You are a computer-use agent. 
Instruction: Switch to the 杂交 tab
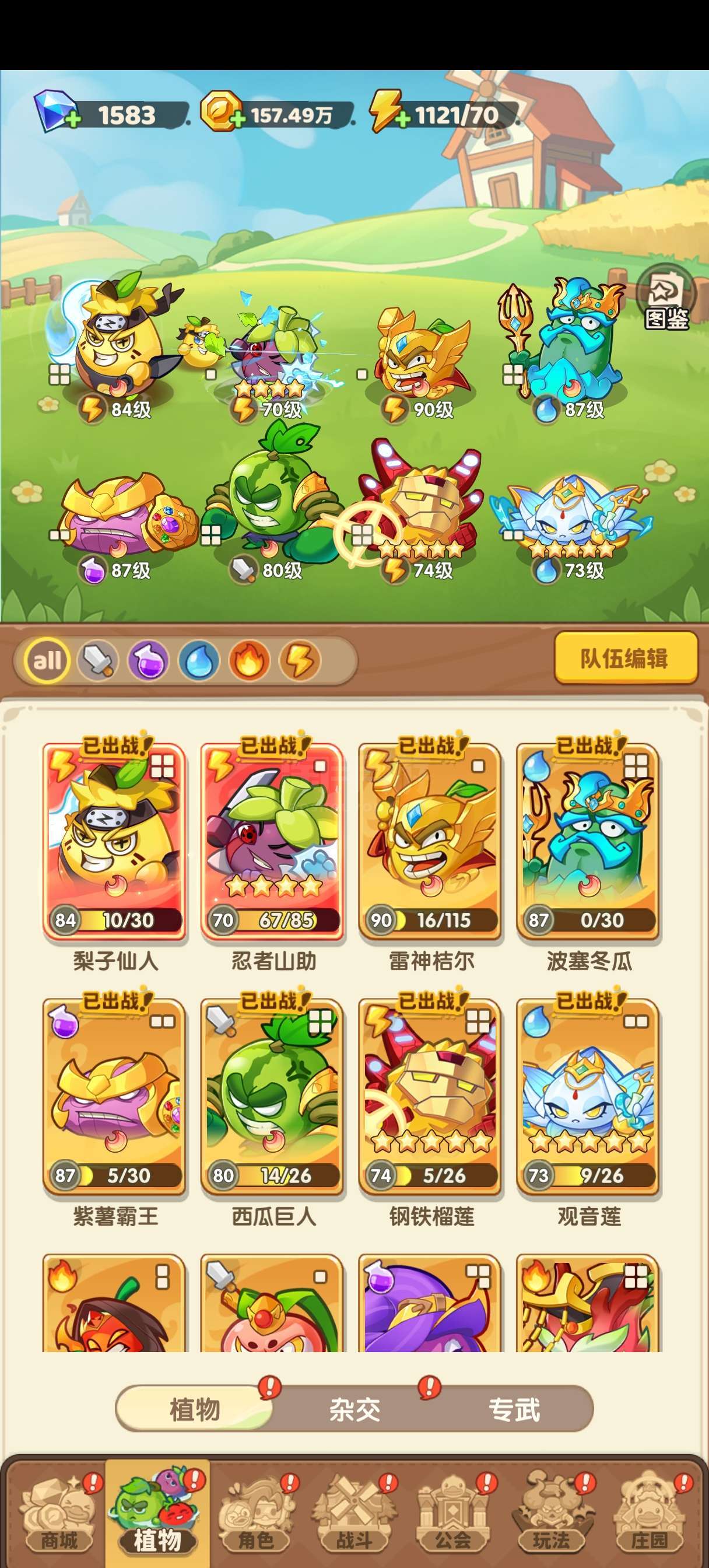click(x=354, y=1410)
